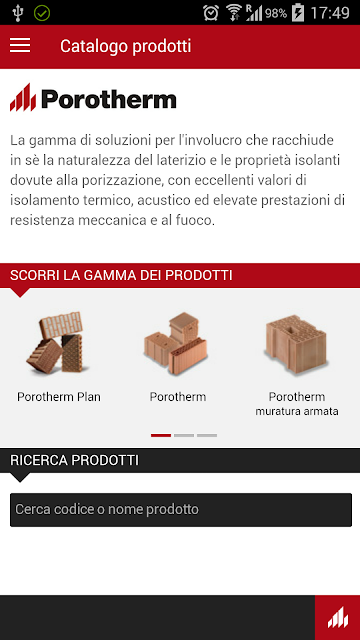
Task: Select the middle Porotherm product tile
Action: [178, 356]
